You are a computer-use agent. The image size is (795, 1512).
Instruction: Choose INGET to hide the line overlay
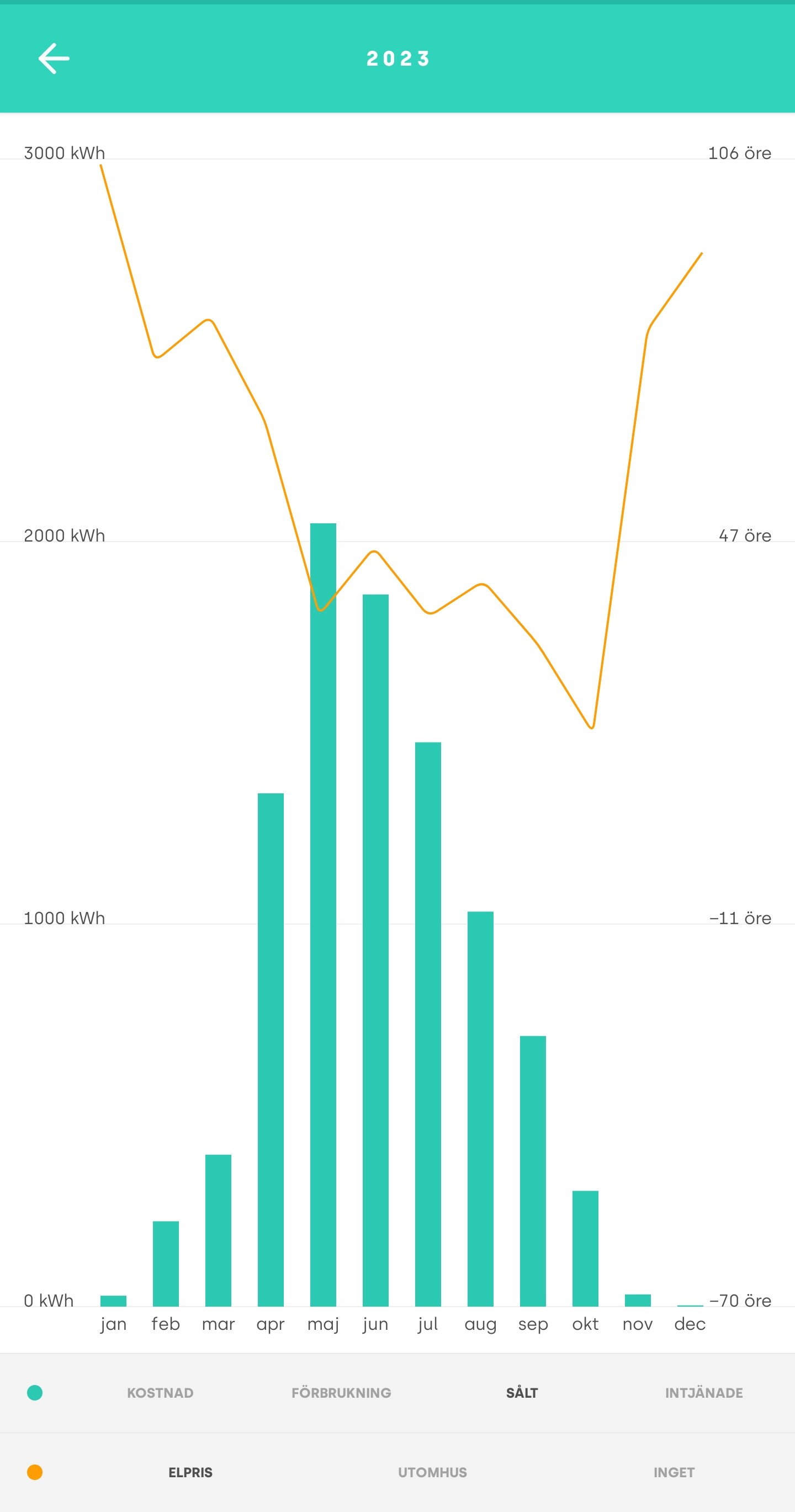pyautogui.click(x=674, y=1472)
